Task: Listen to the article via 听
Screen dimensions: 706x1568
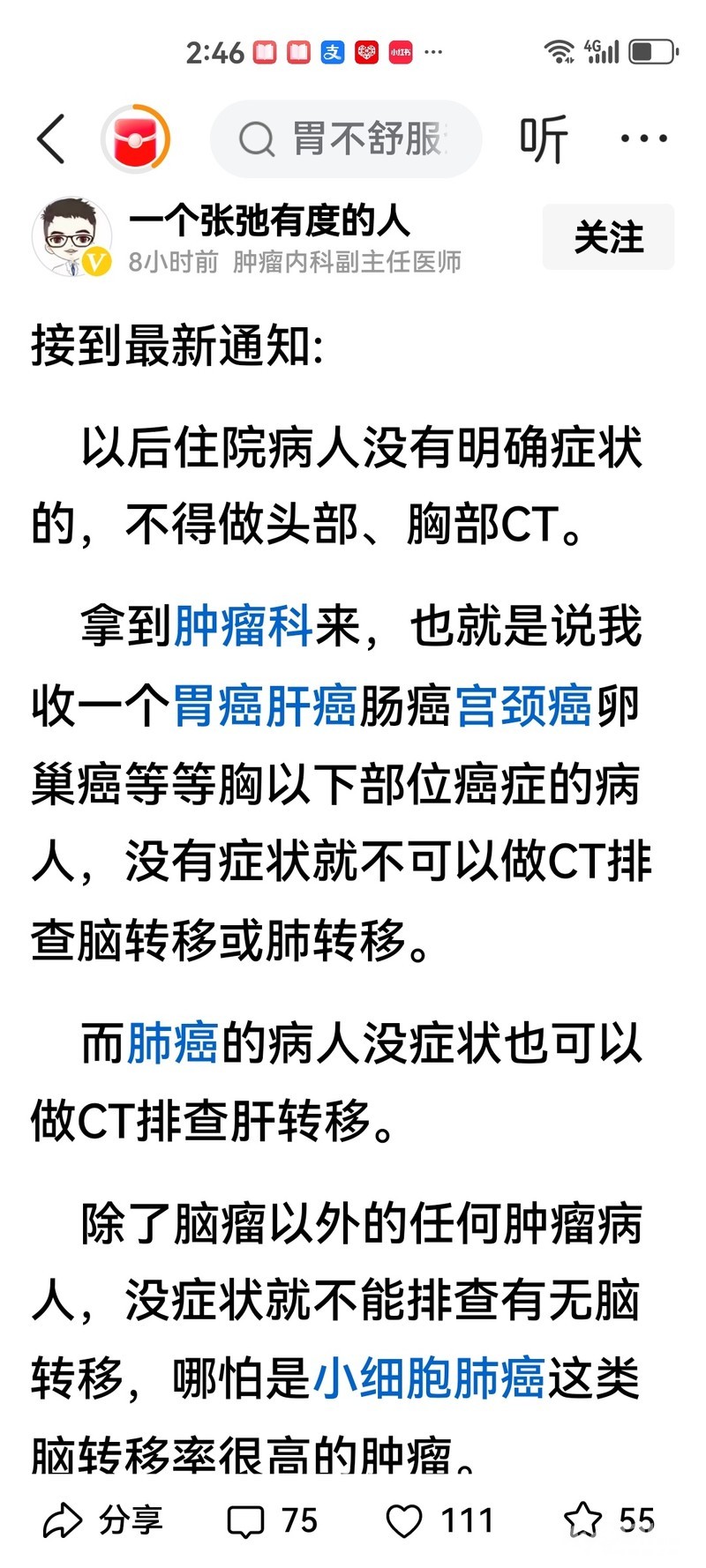Action: click(543, 139)
